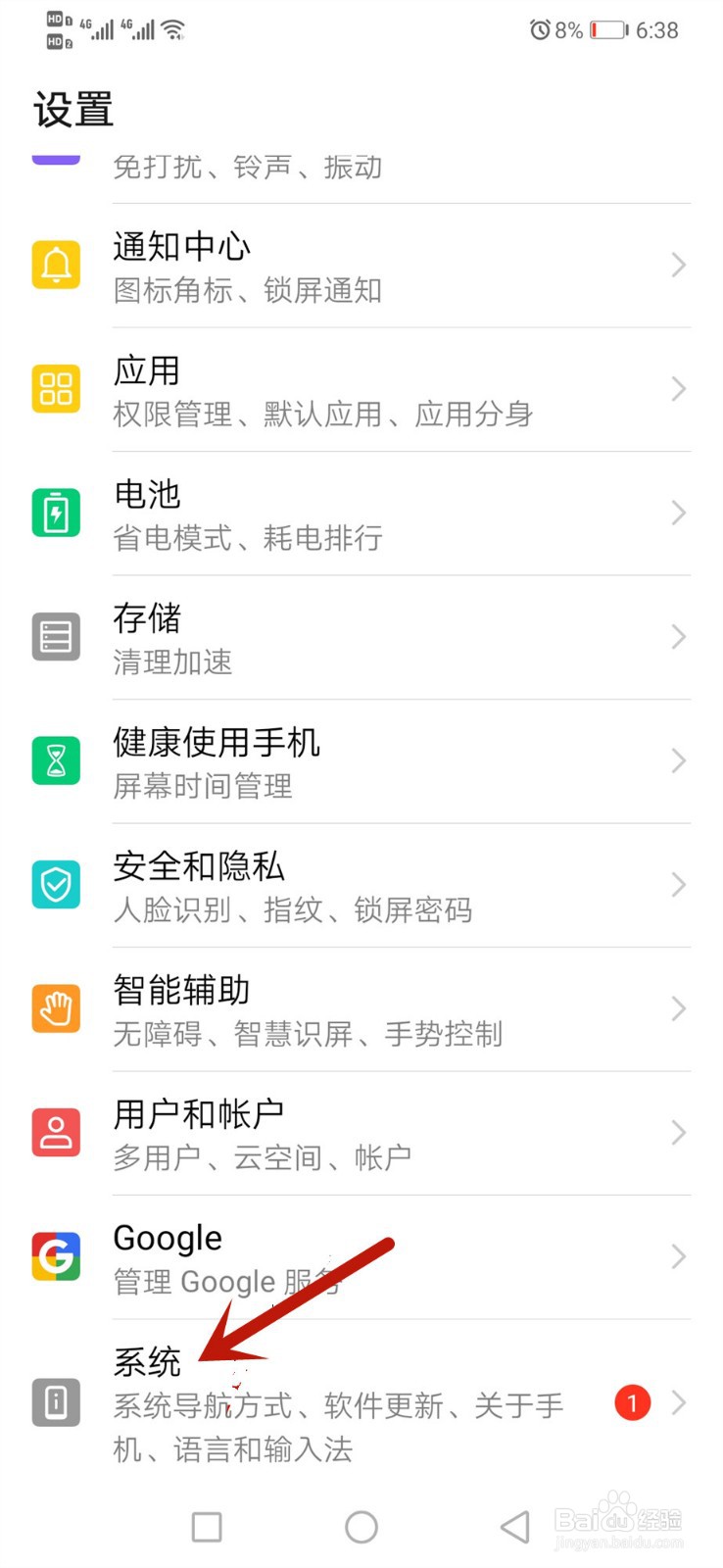Expand the Google row chevron
723x1568 pixels.
click(679, 1257)
